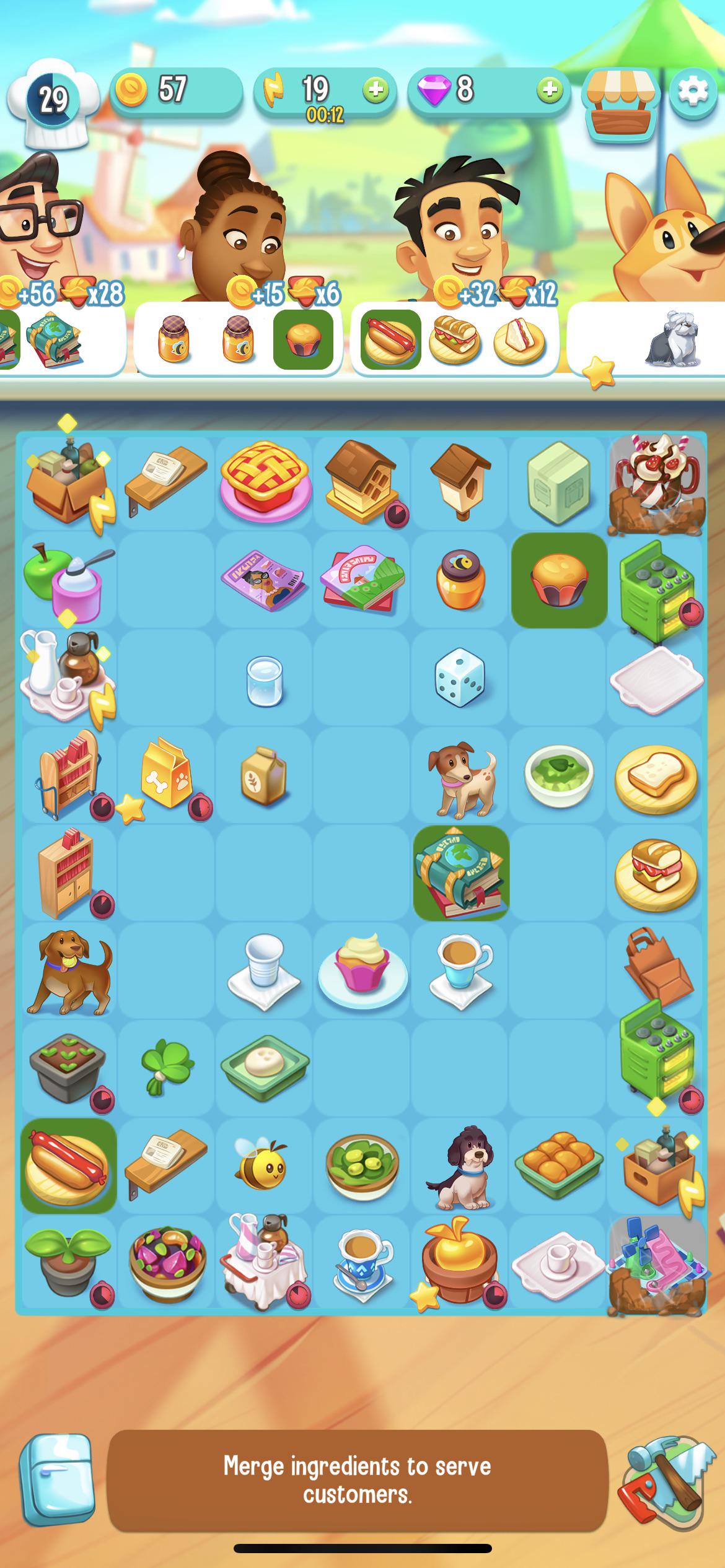Select the highlighted muffin on the board
725x1568 pixels.
(558, 580)
